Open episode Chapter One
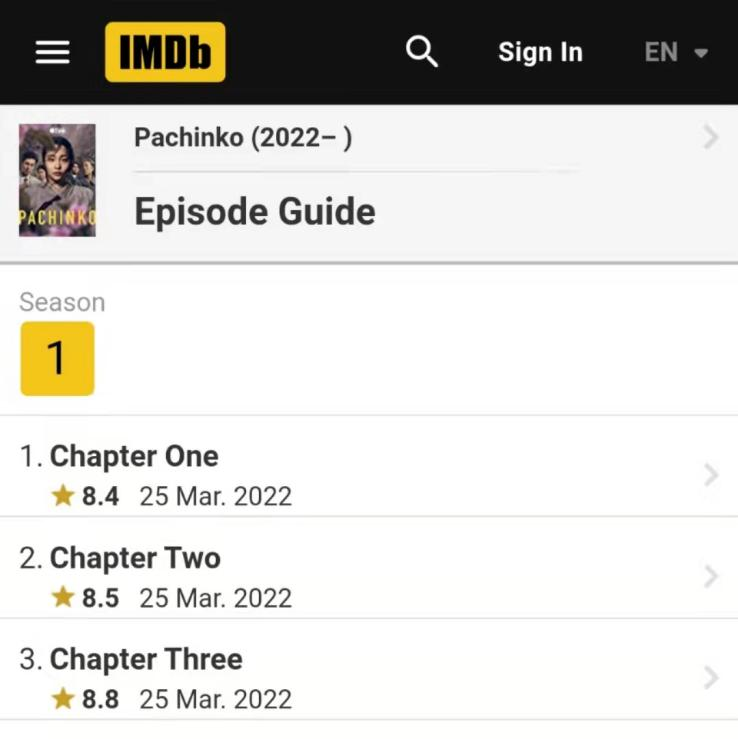 (x=134, y=456)
